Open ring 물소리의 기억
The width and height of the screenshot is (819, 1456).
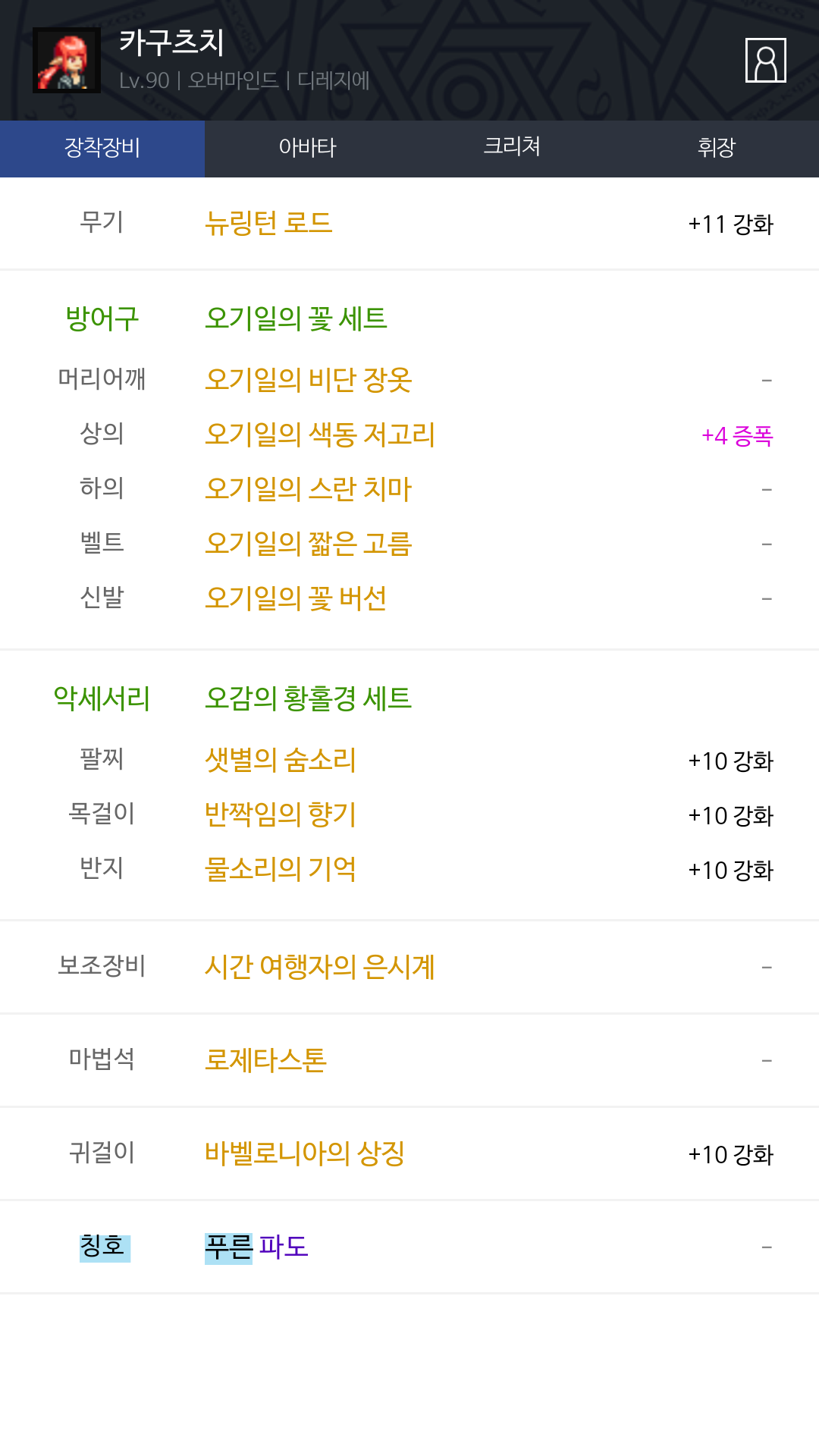tap(281, 868)
